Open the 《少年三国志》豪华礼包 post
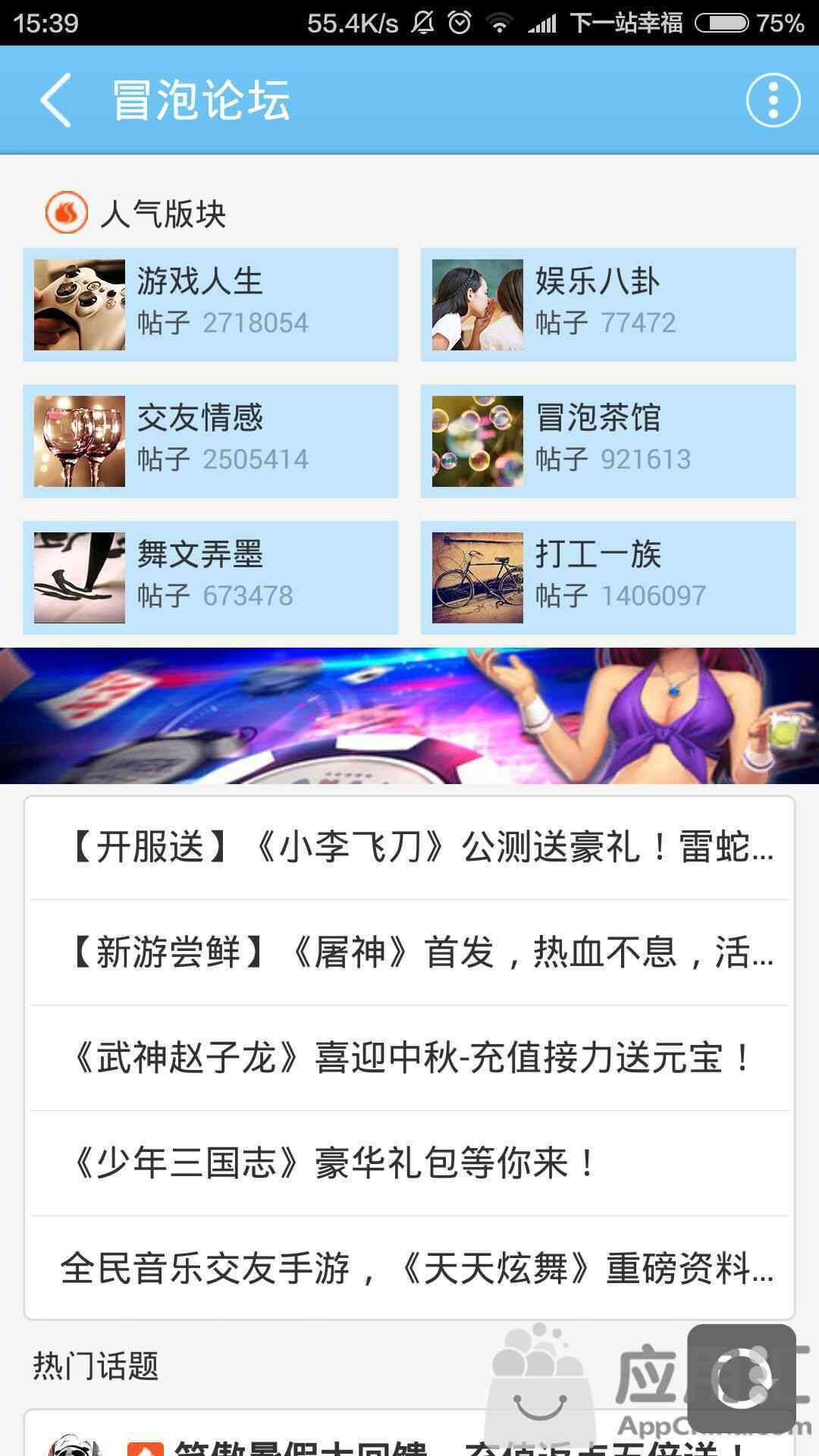The height and width of the screenshot is (1456, 819). point(409,1163)
